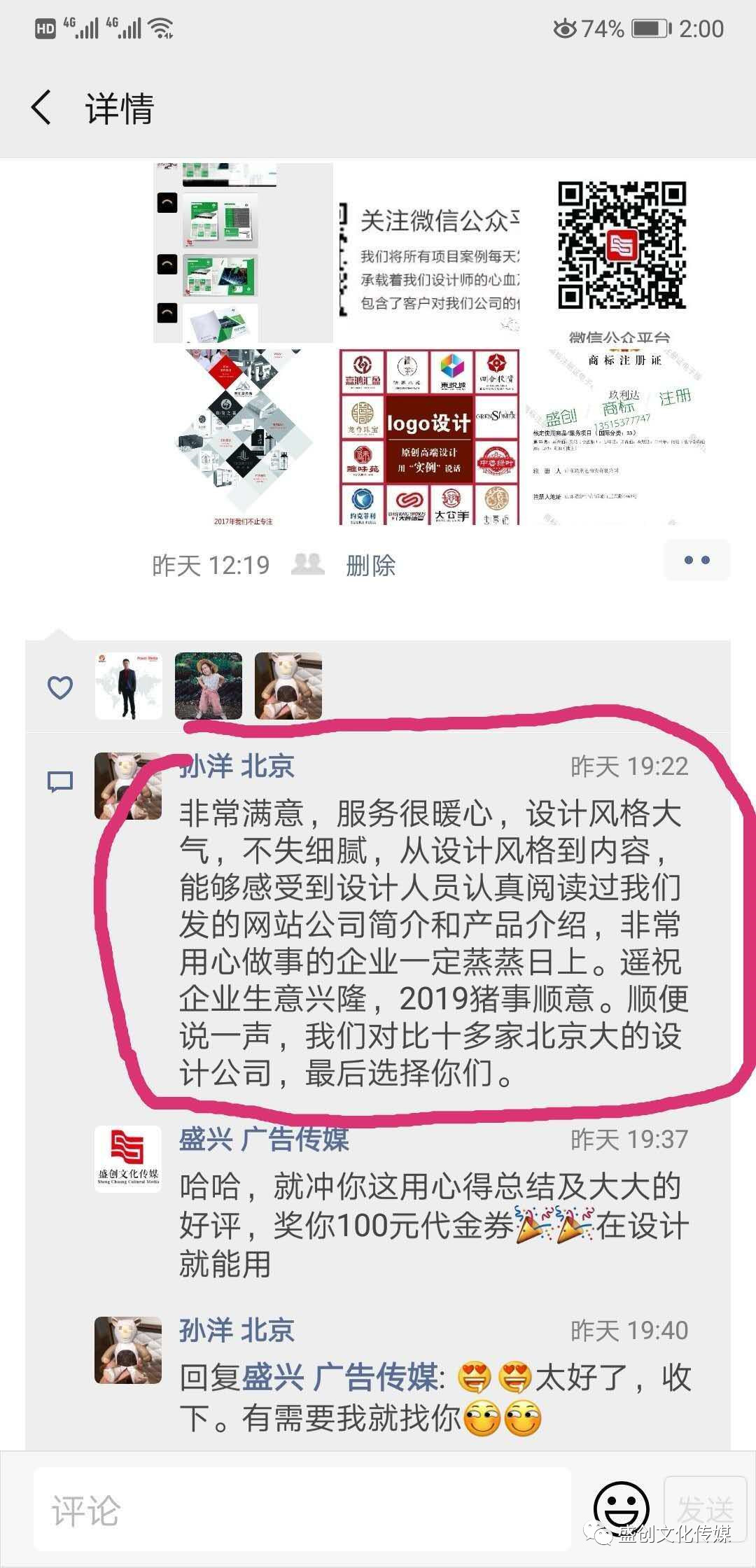The image size is (756, 1568).
Task: Open the two-dot like/comment menu
Action: coord(696,560)
